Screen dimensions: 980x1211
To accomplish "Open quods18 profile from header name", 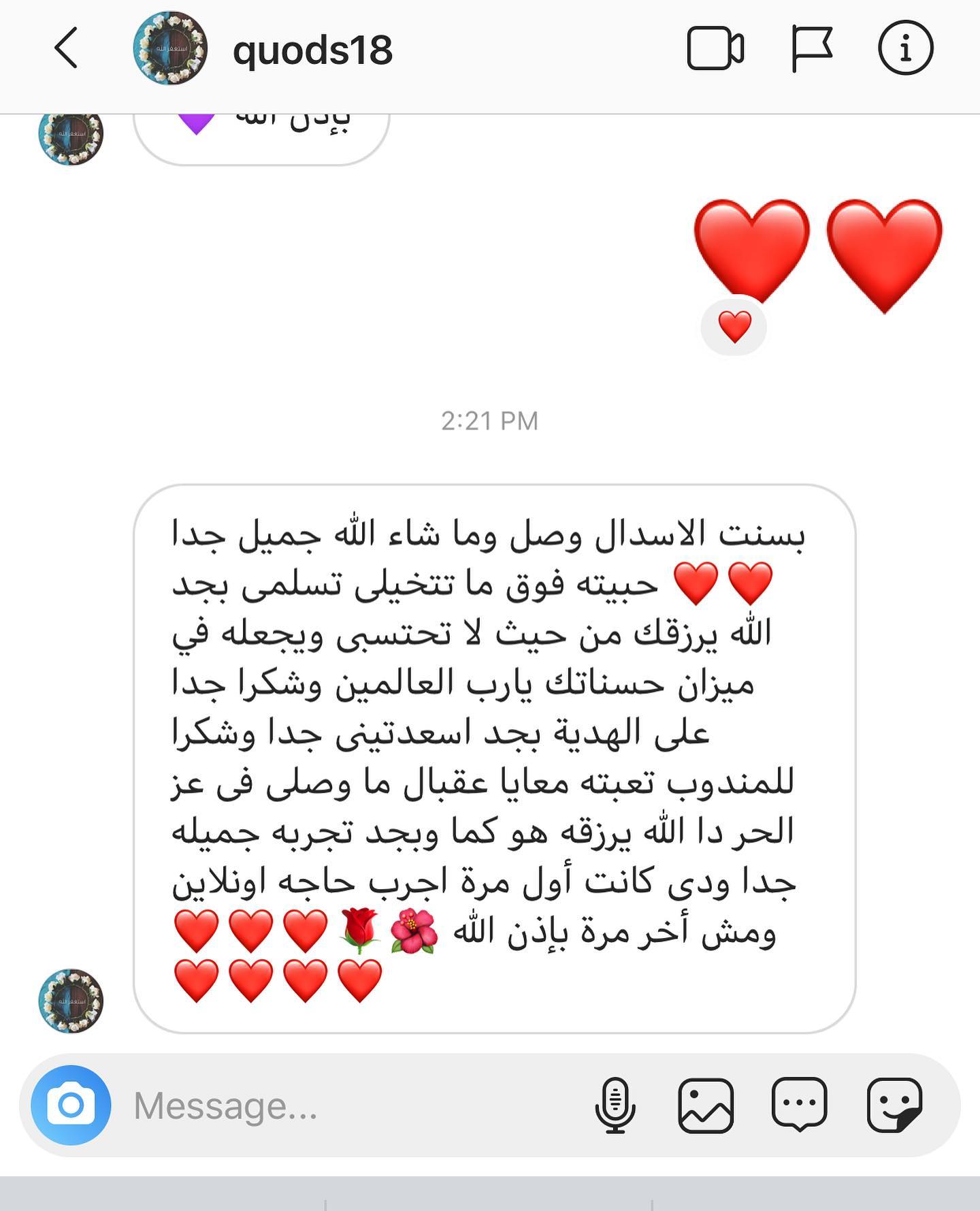I will click(x=312, y=50).
